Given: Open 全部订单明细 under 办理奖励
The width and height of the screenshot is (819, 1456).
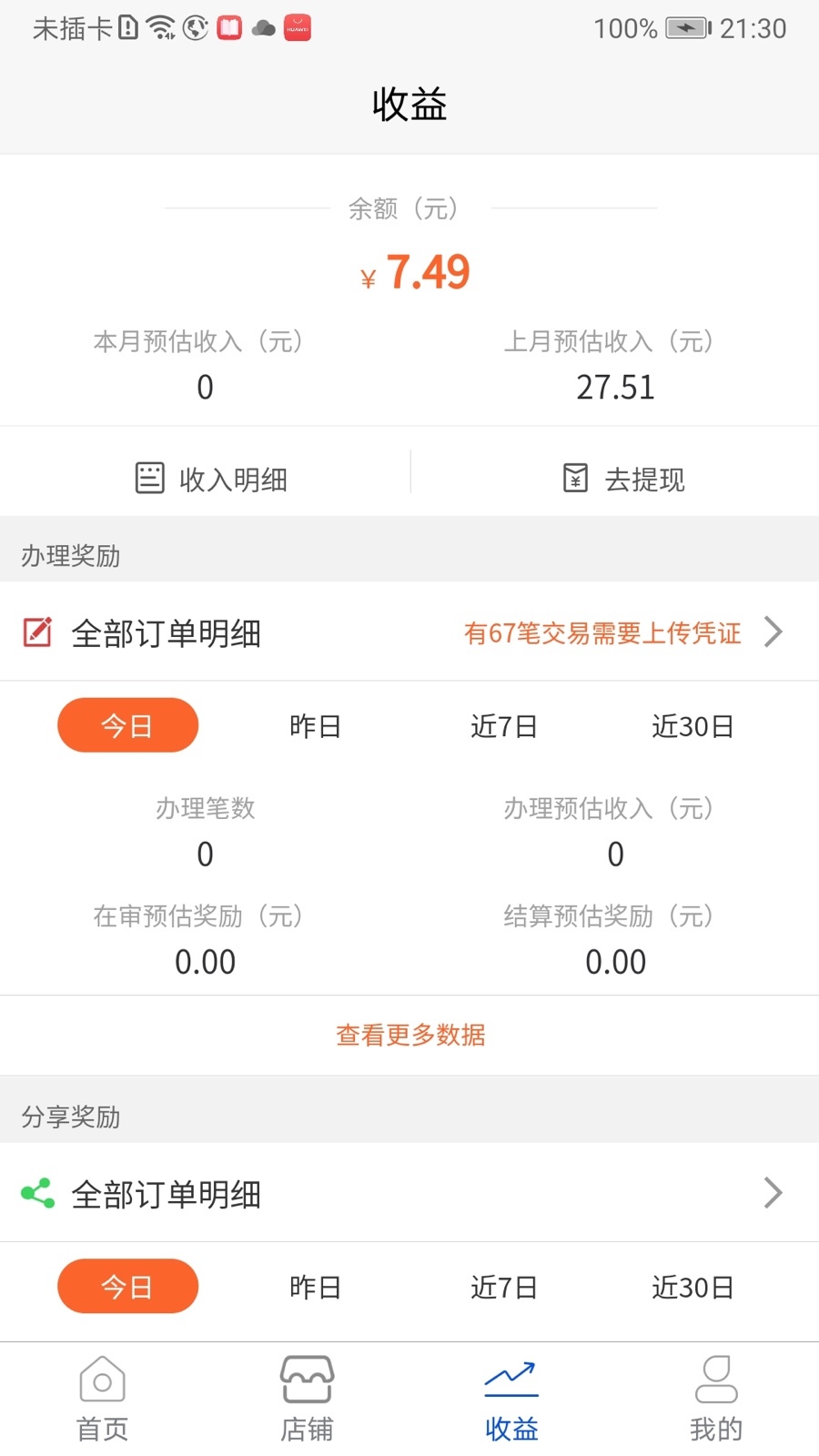Looking at the screenshot, I should pyautogui.click(x=166, y=632).
